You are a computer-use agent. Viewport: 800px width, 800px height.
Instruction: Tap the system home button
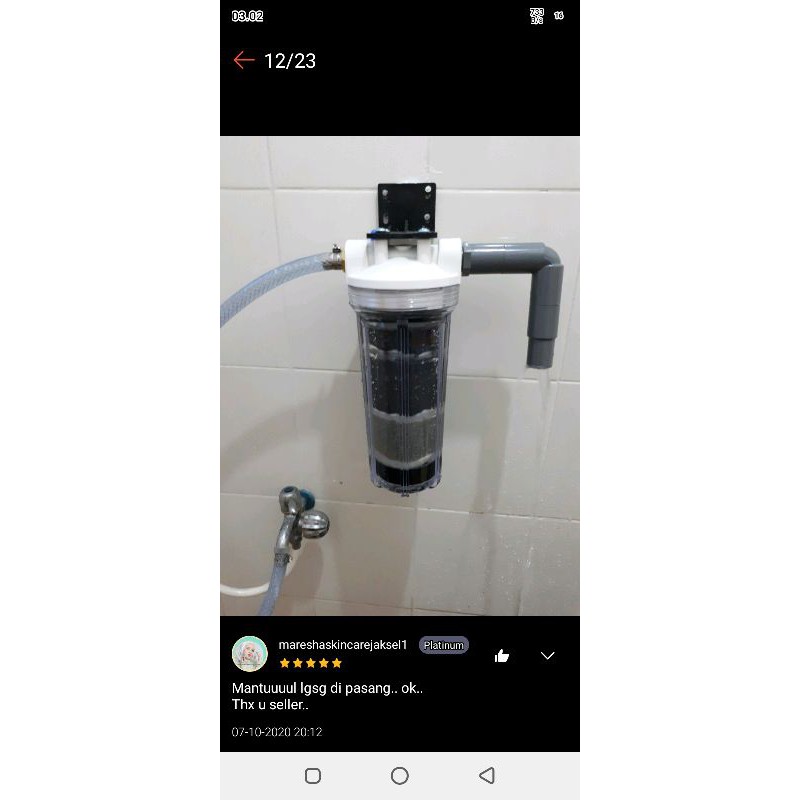click(x=400, y=776)
